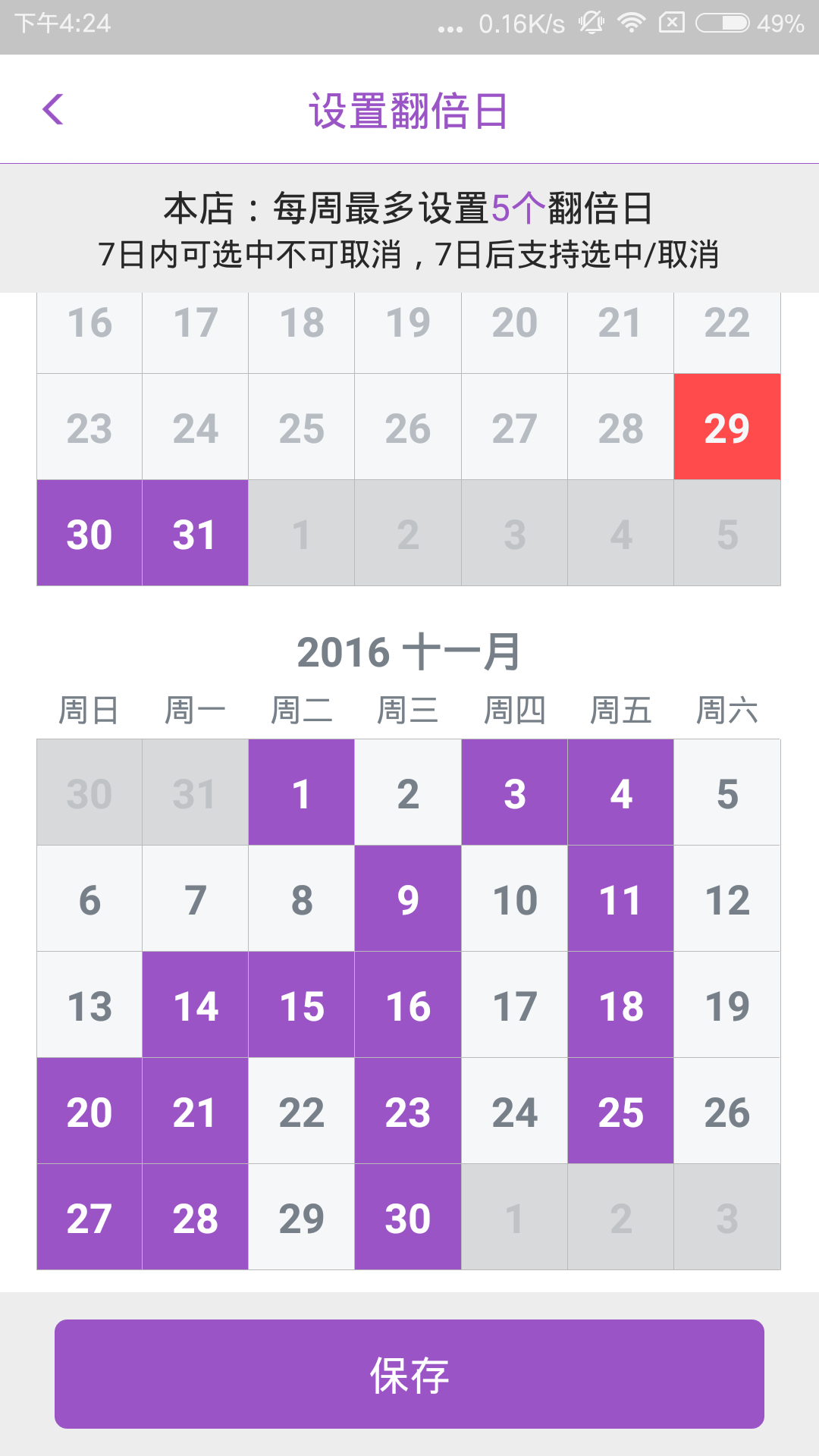Deselect November 25 as a double day

point(620,1111)
